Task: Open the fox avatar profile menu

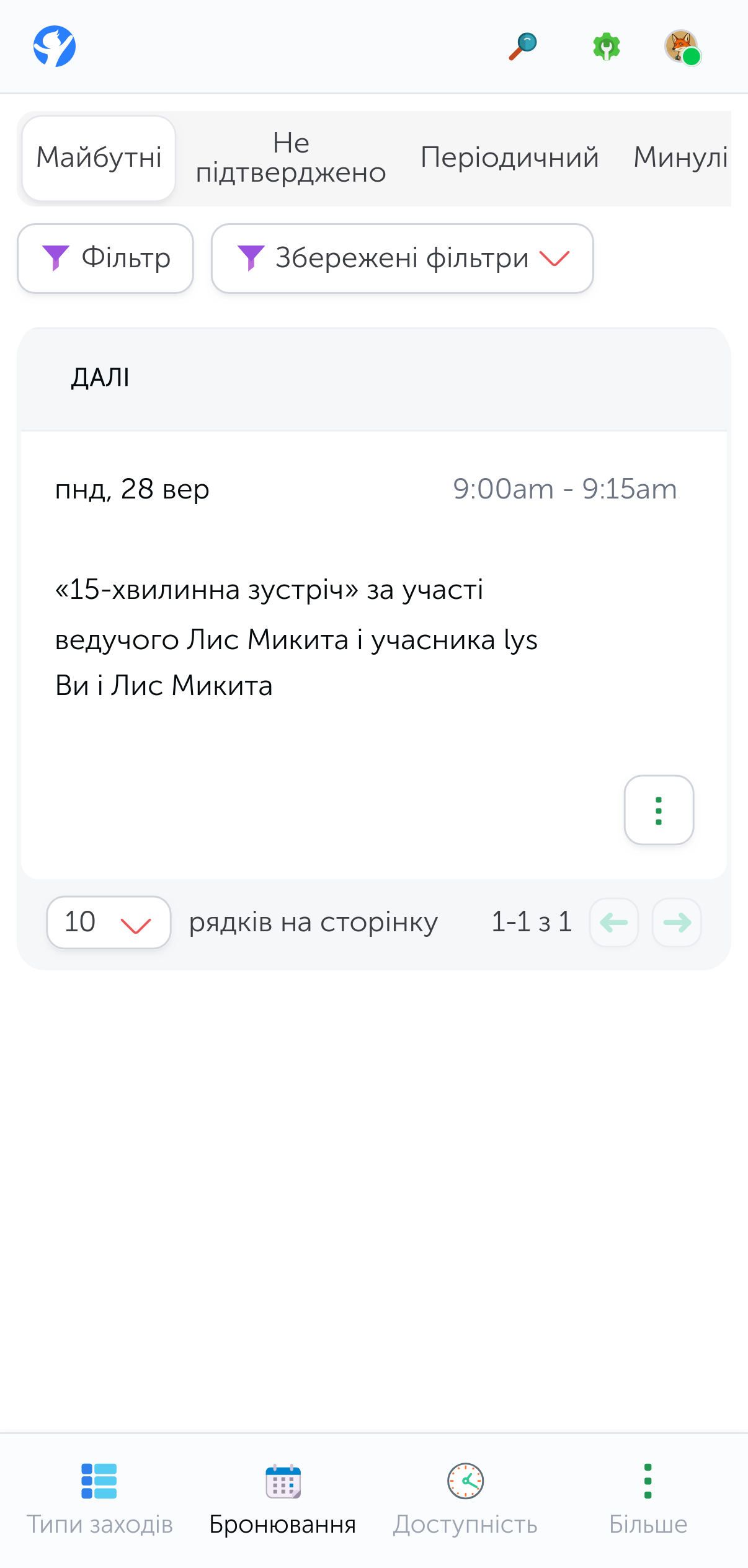Action: [x=682, y=47]
